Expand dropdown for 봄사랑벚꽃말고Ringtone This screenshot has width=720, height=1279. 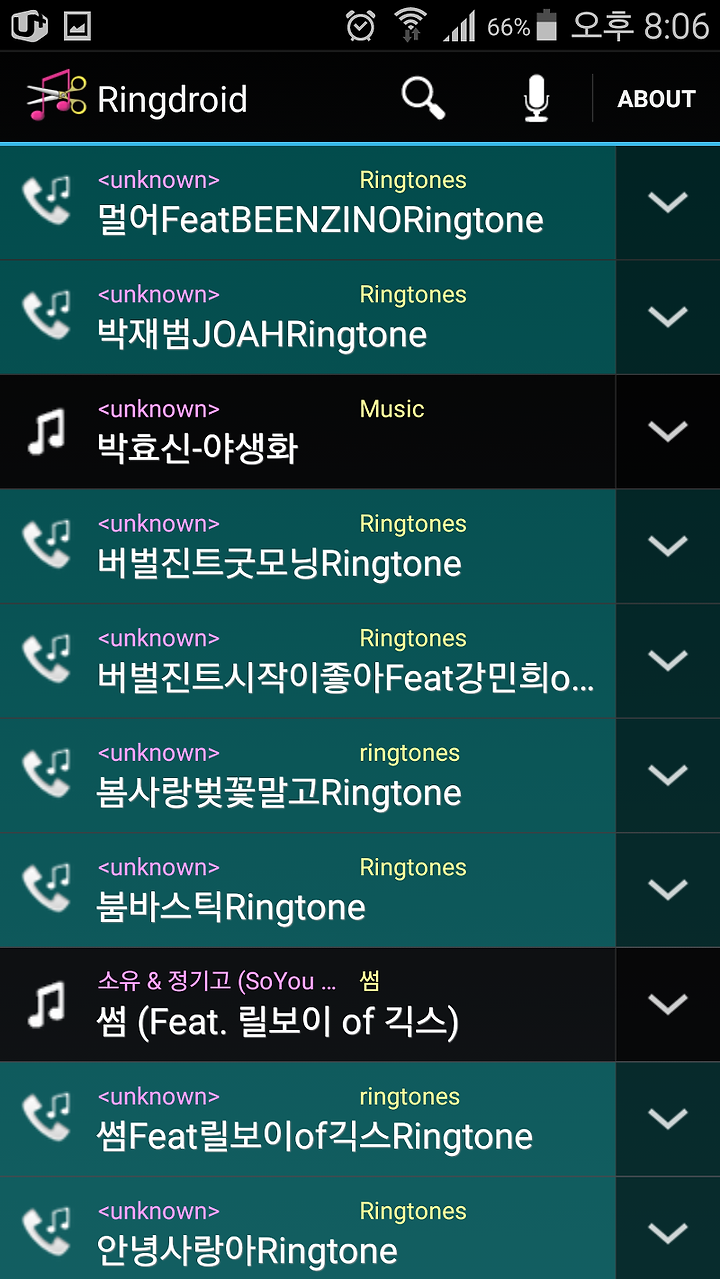[668, 776]
